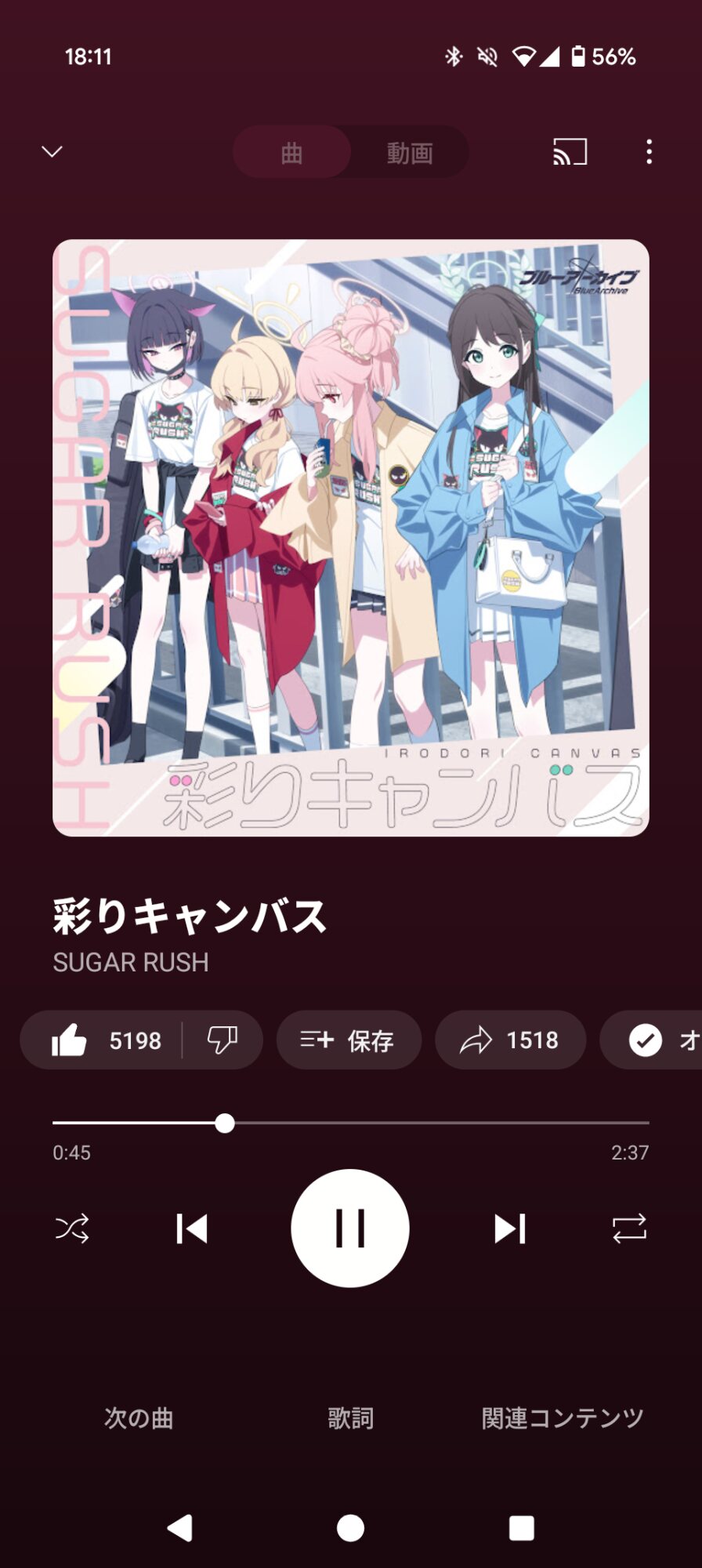Toggle shuffle mode
702x1568 pixels.
72,1229
